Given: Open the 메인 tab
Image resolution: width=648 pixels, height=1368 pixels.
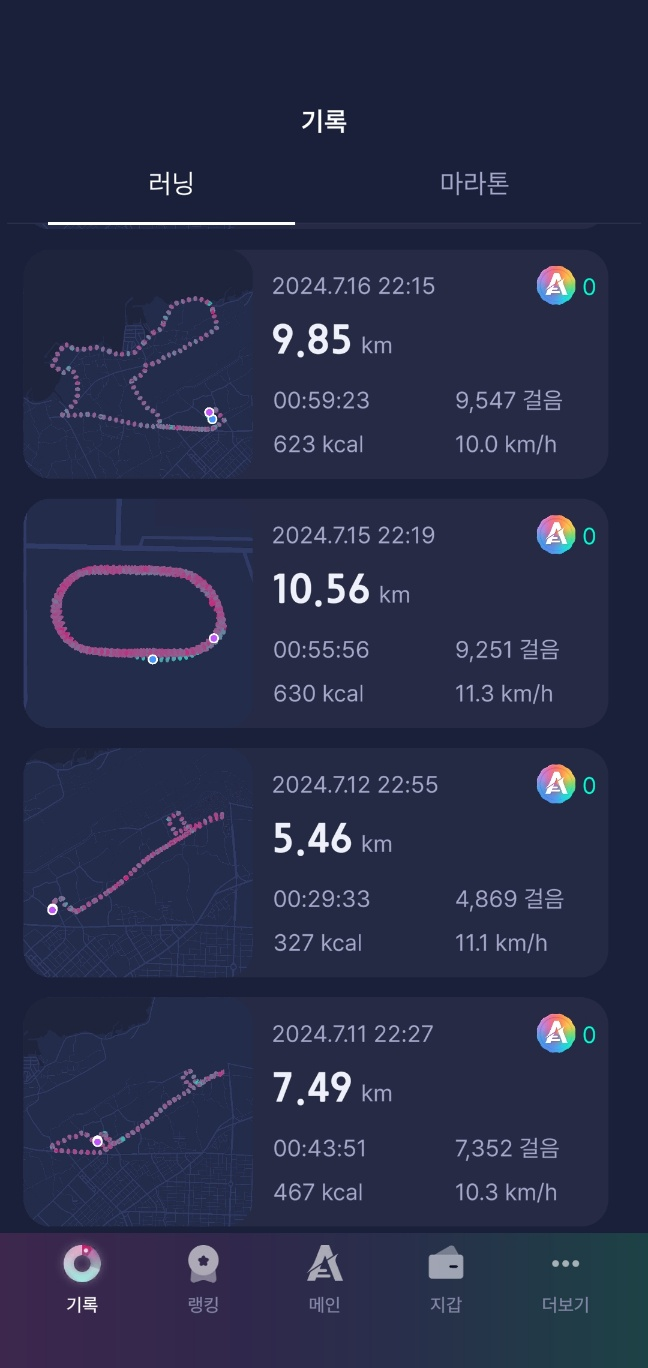Looking at the screenshot, I should pos(324,1279).
